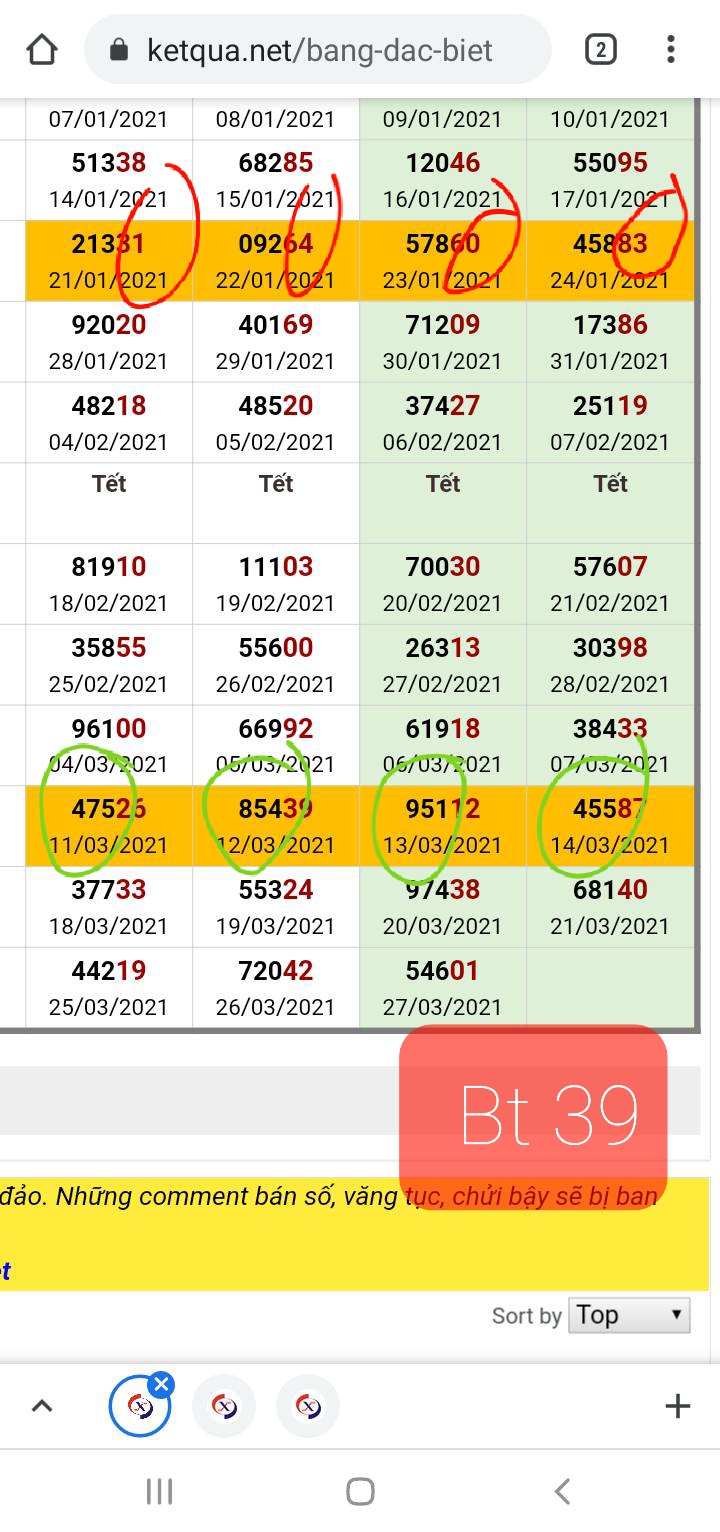The image size is (720, 1532).
Task: Expand the Sort by Top dropdown
Action: [629, 1315]
